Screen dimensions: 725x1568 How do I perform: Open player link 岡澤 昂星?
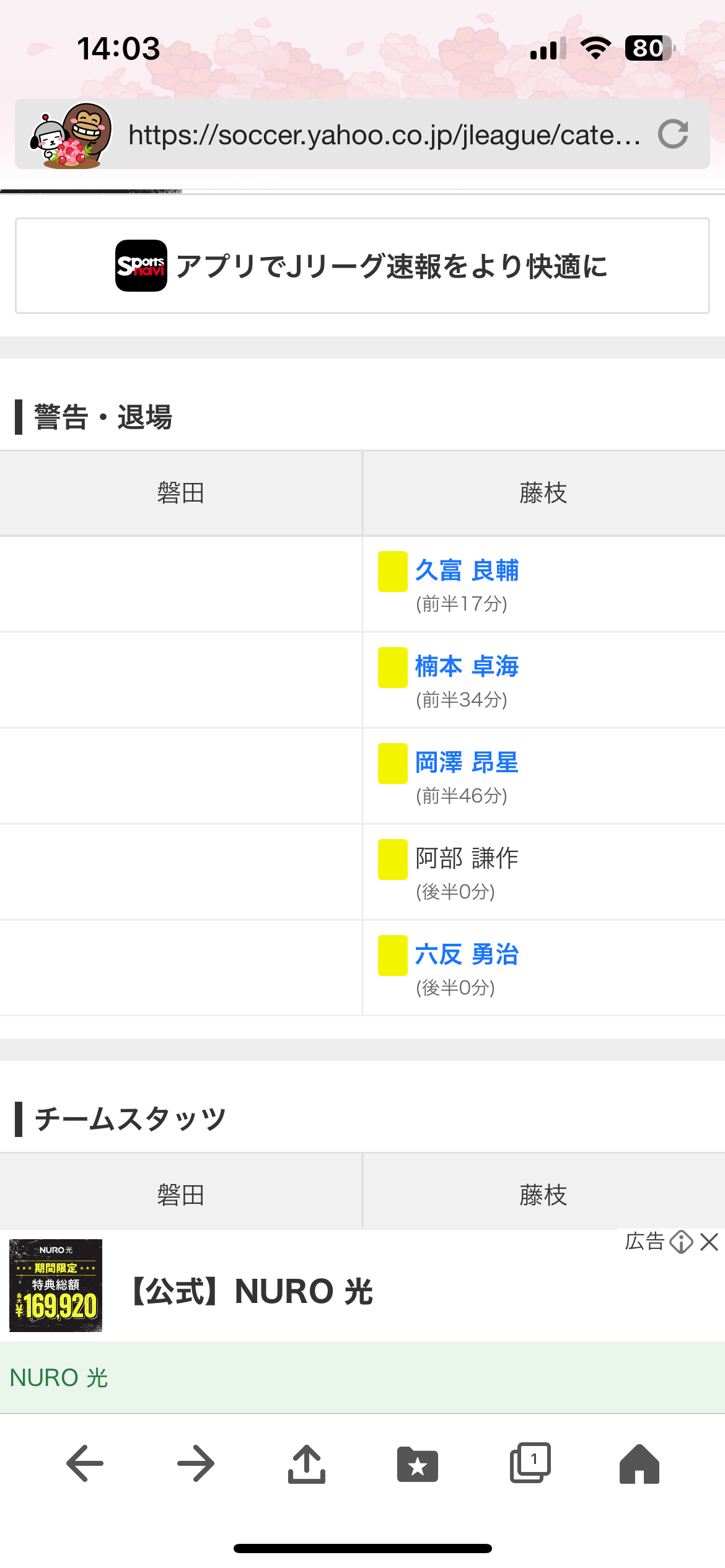click(x=467, y=762)
